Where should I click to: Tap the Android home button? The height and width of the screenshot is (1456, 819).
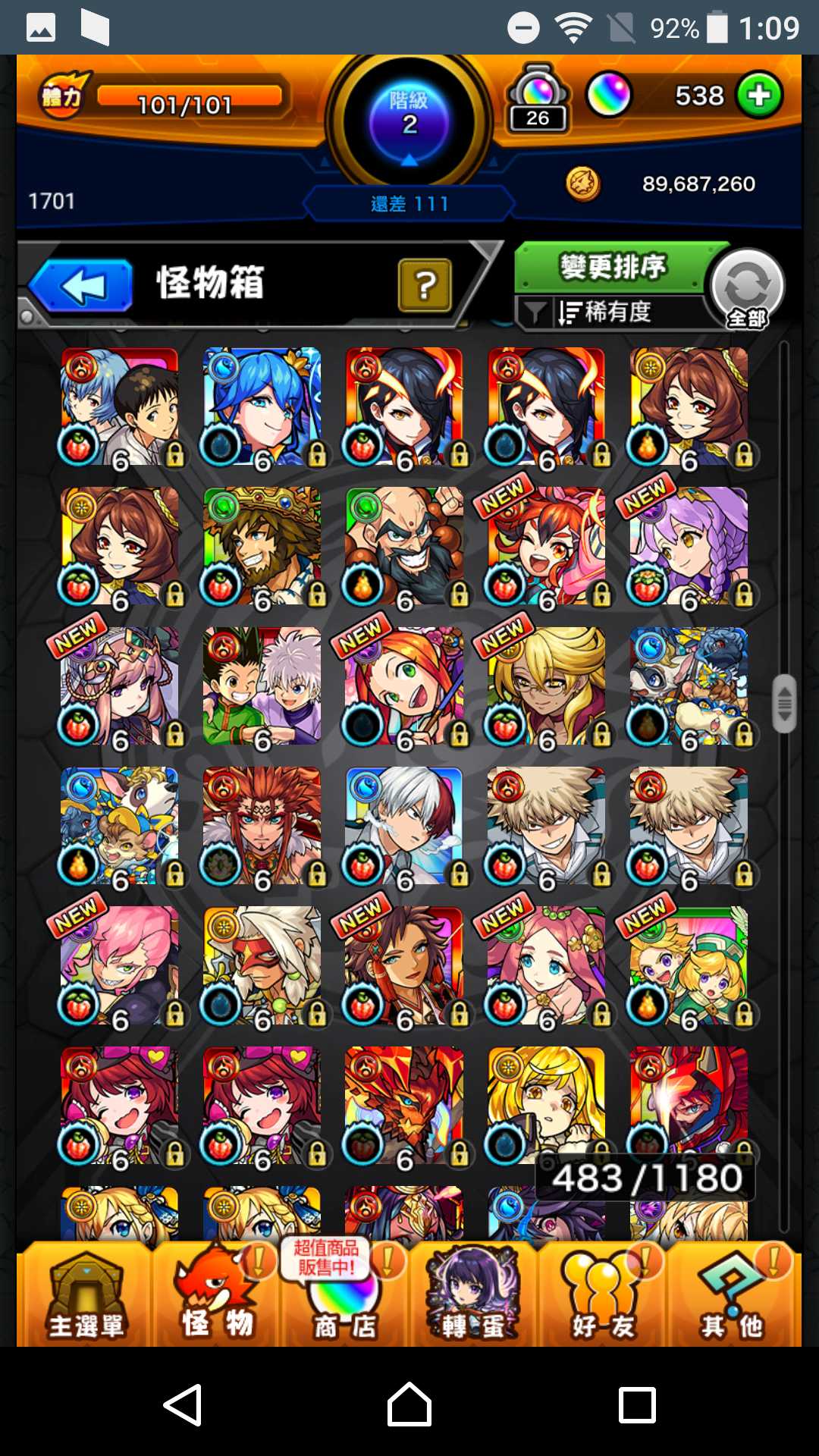click(x=409, y=1404)
